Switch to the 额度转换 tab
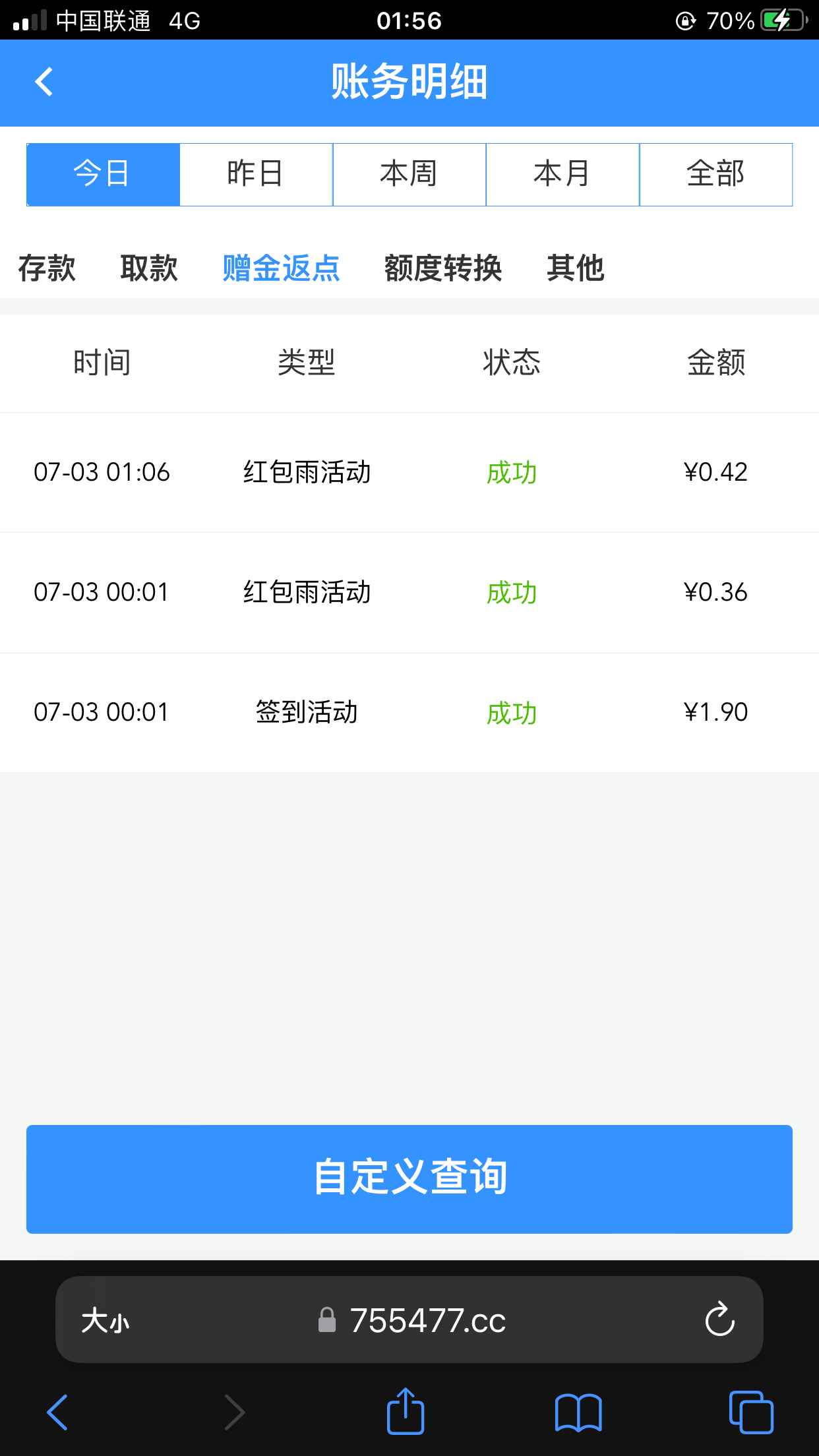 pos(443,268)
